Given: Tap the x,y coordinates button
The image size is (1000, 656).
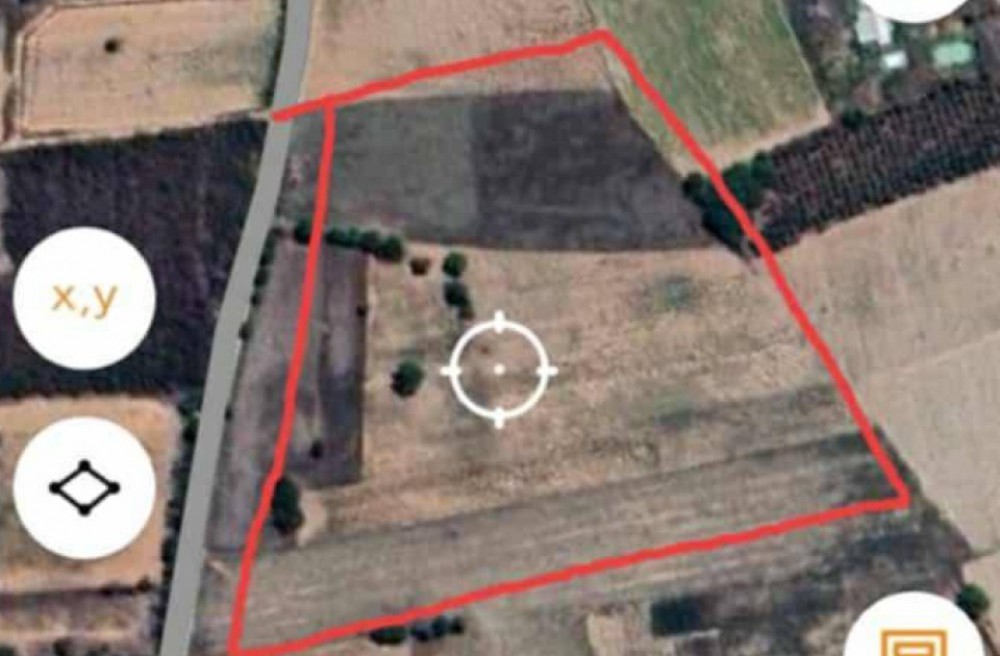Looking at the screenshot, I should click(84, 298).
